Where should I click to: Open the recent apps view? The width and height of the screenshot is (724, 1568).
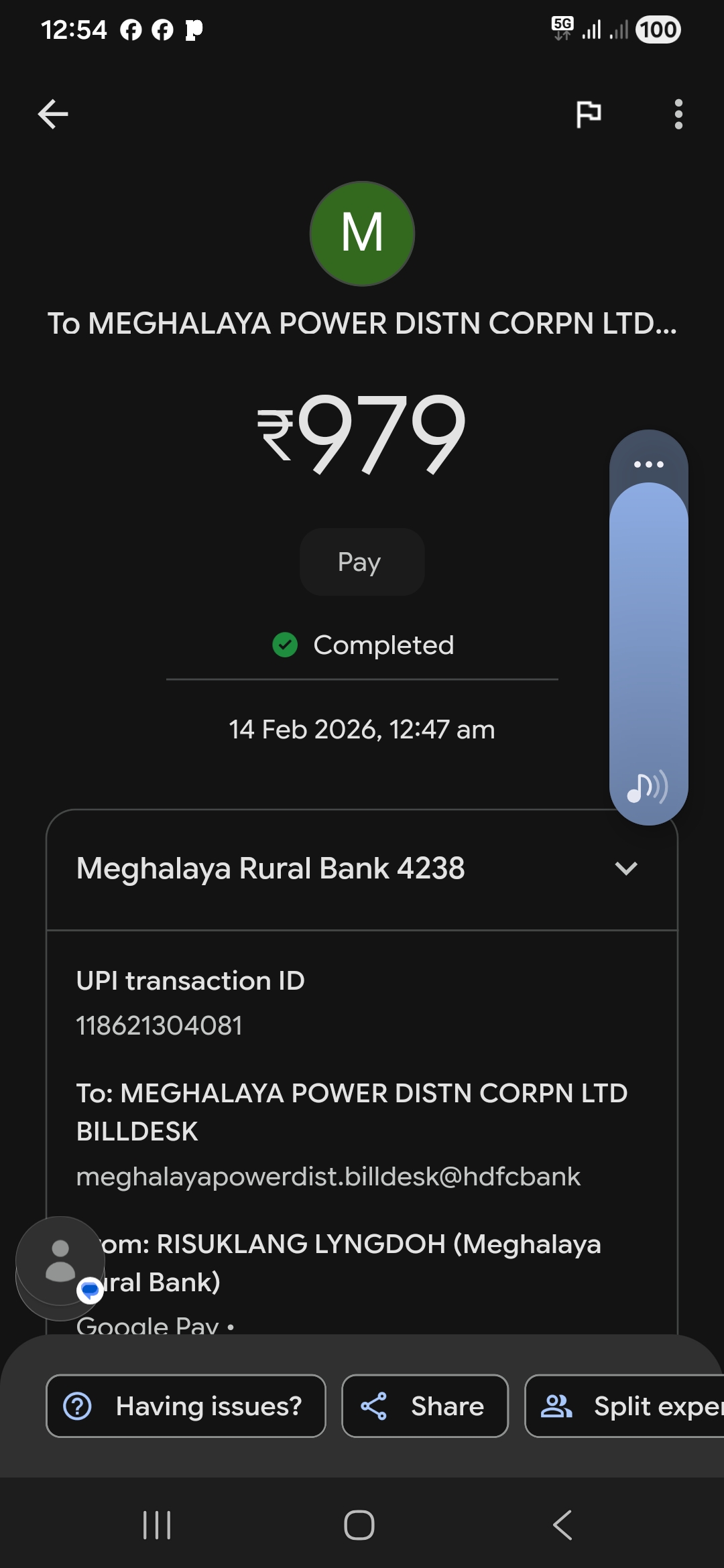[x=158, y=1525]
